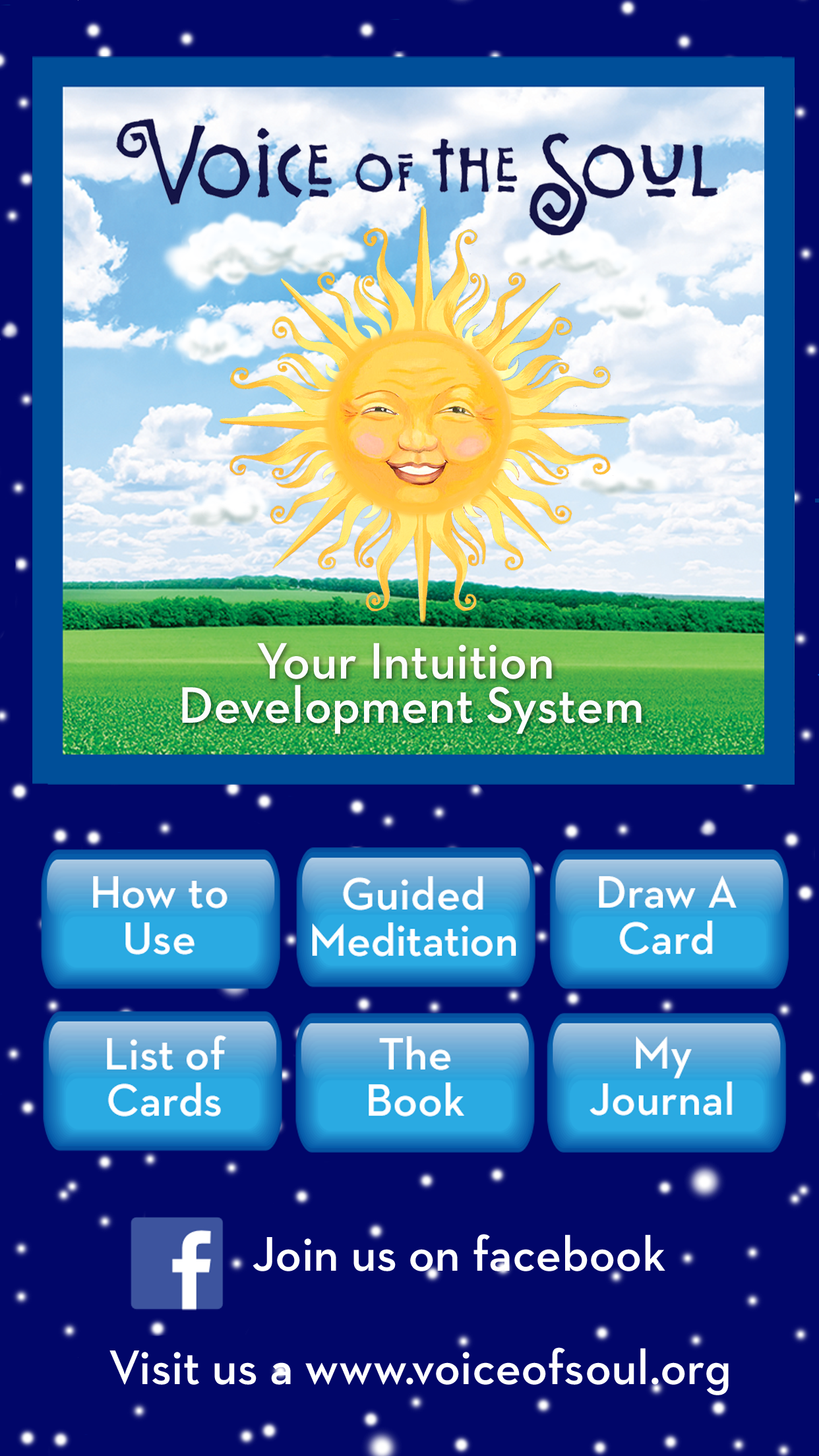The width and height of the screenshot is (819, 1456).
Task: Draw a card
Action: coord(668,918)
